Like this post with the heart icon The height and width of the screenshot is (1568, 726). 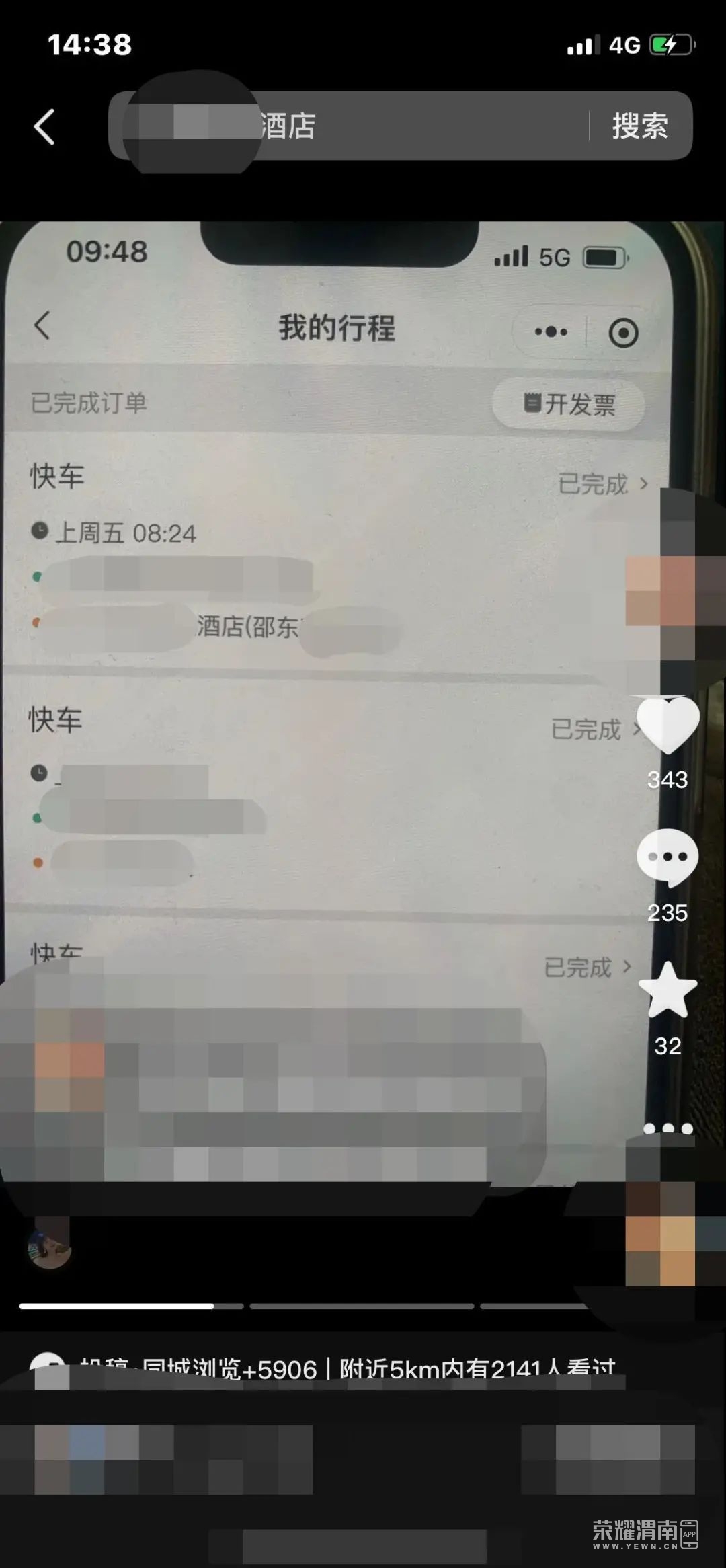point(668,725)
